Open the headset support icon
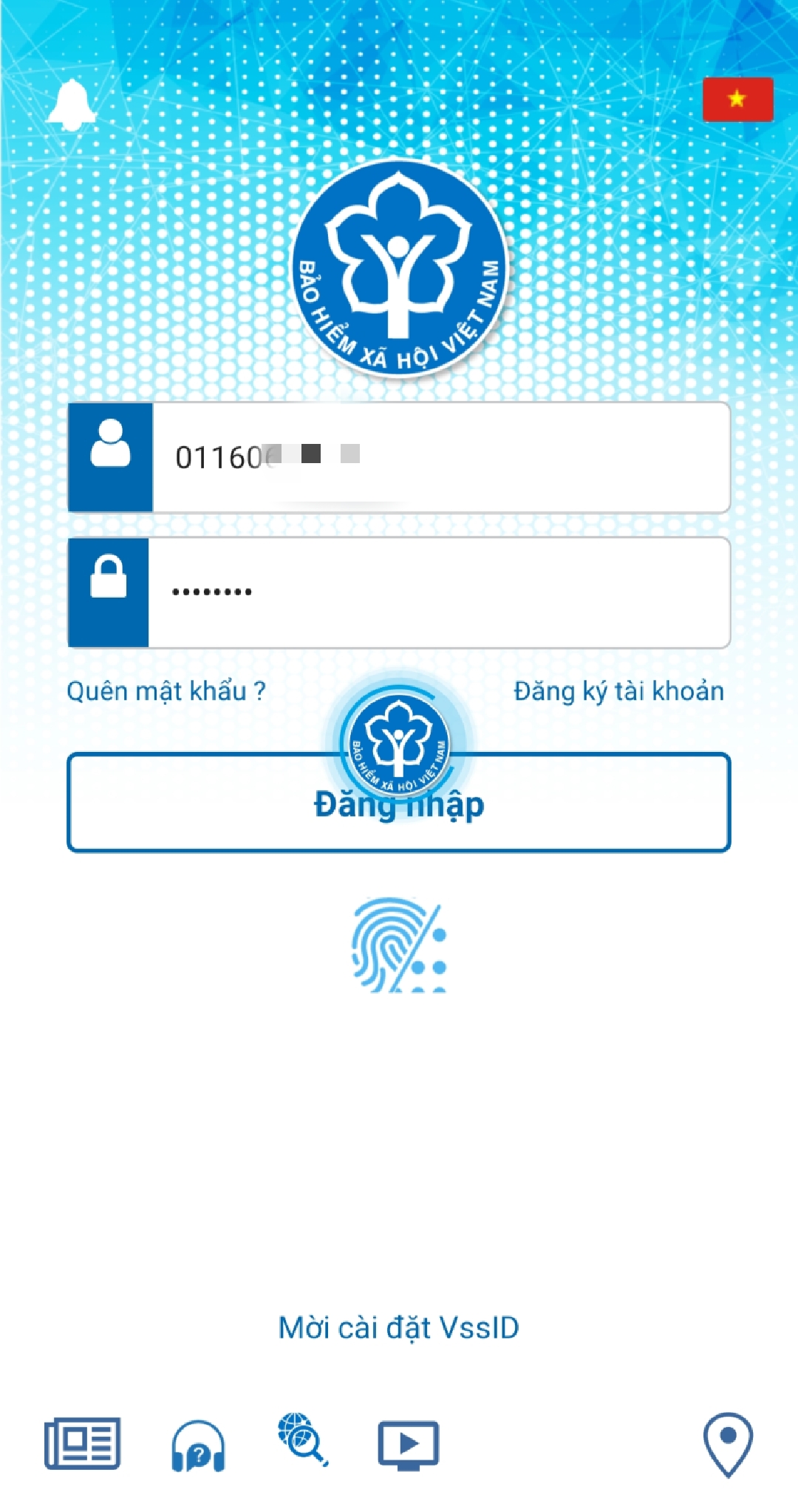The image size is (798, 1512). 198,1446
